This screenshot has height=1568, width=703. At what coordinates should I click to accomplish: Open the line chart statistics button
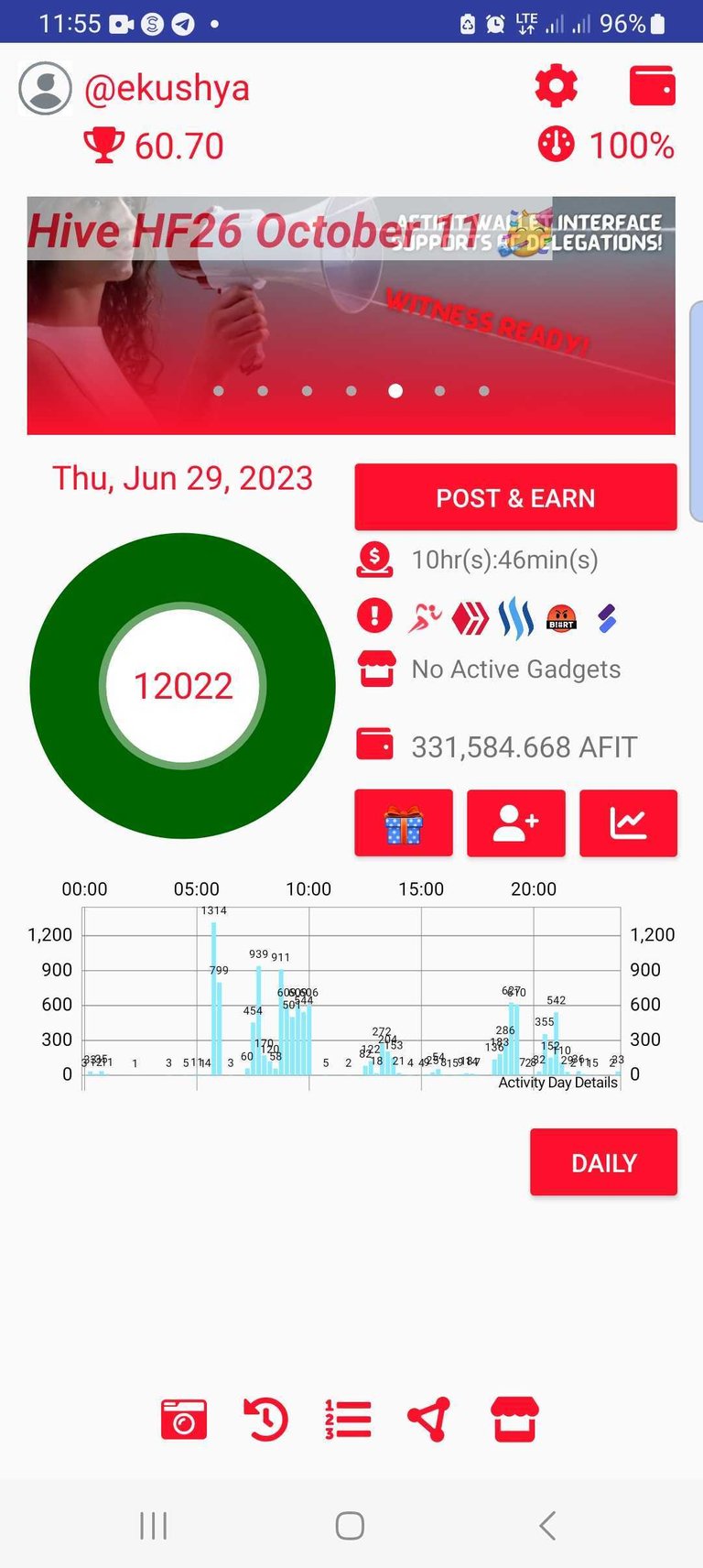pyautogui.click(x=628, y=823)
